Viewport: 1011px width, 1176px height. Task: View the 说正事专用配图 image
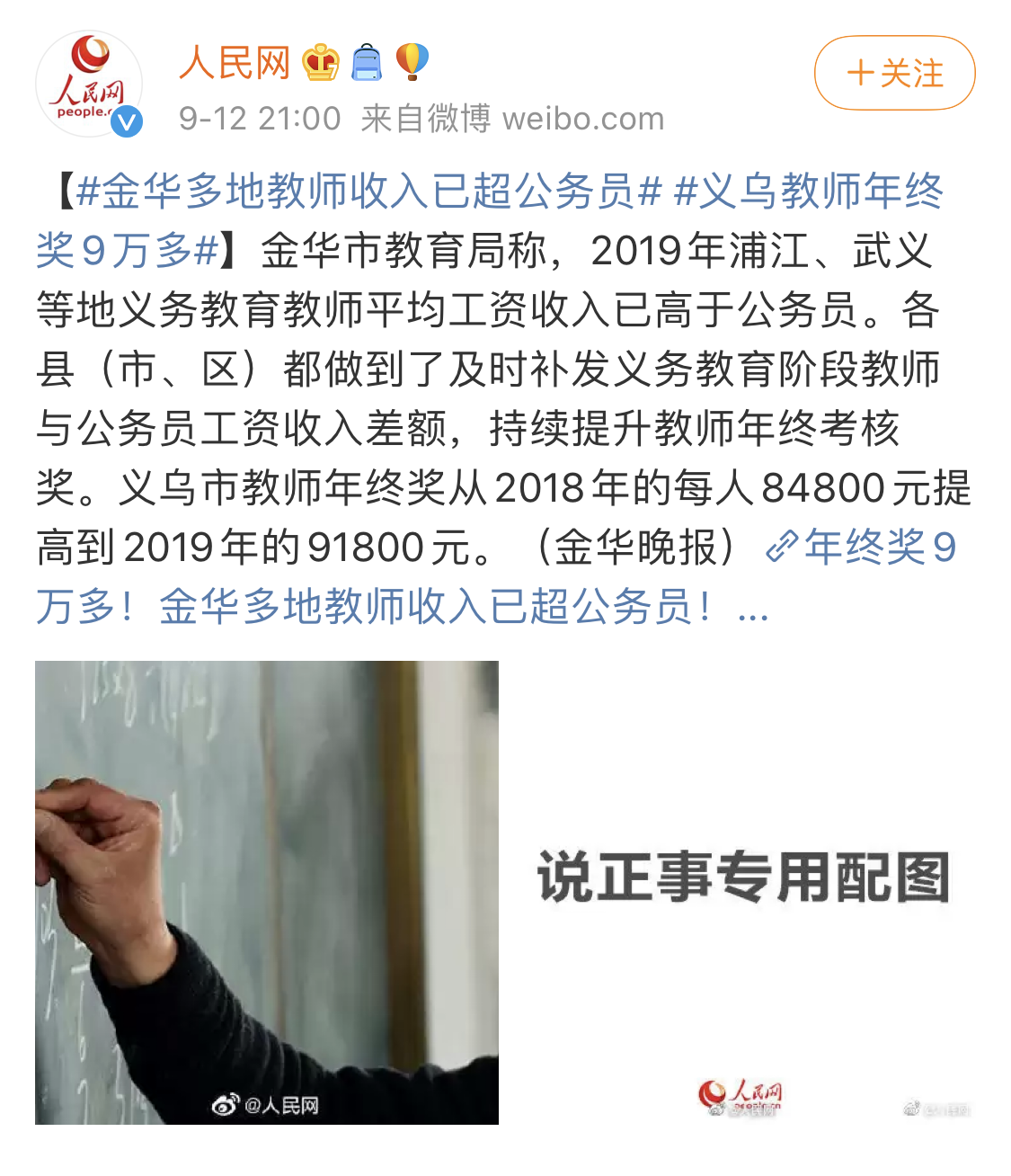743,892
